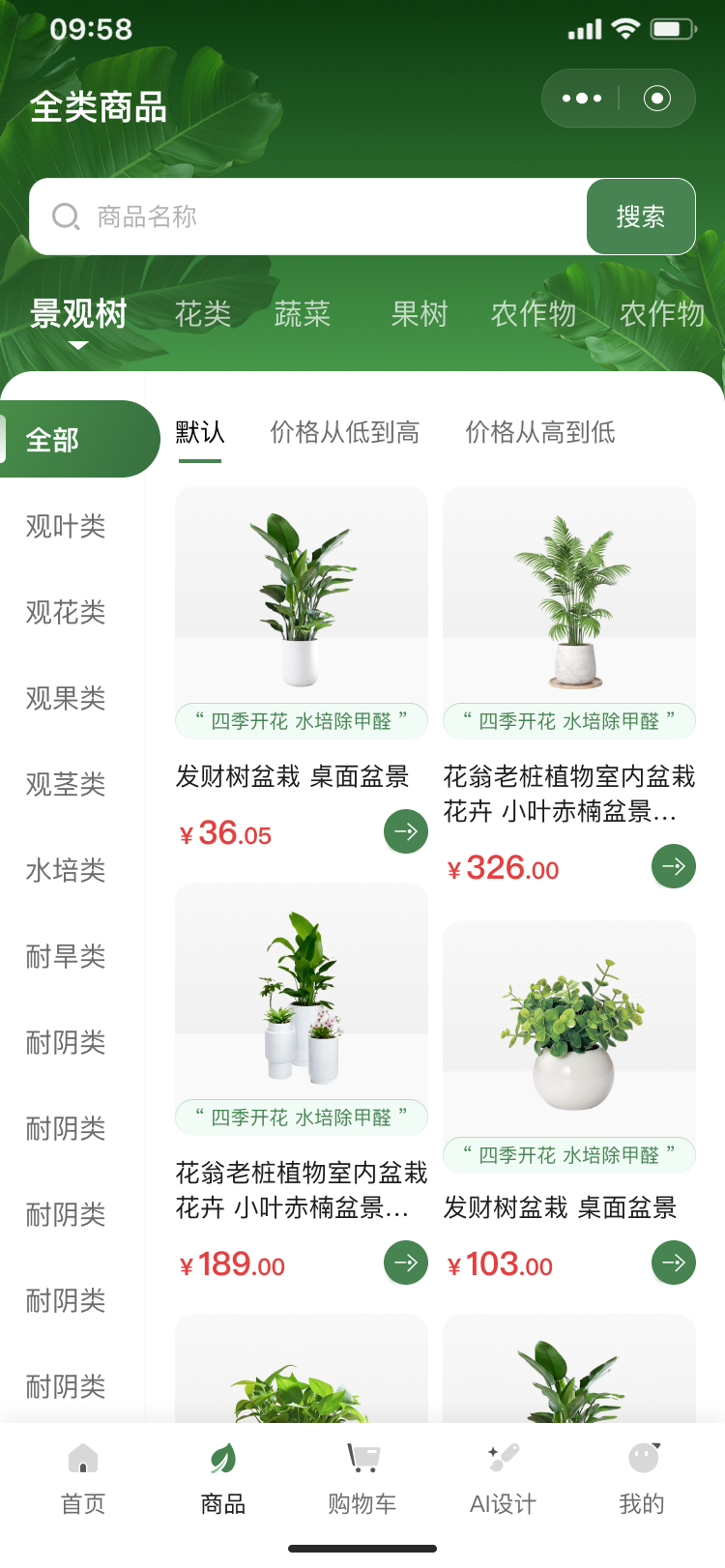Sort by 价格从高到低
The width and height of the screenshot is (725, 1568).
540,432
